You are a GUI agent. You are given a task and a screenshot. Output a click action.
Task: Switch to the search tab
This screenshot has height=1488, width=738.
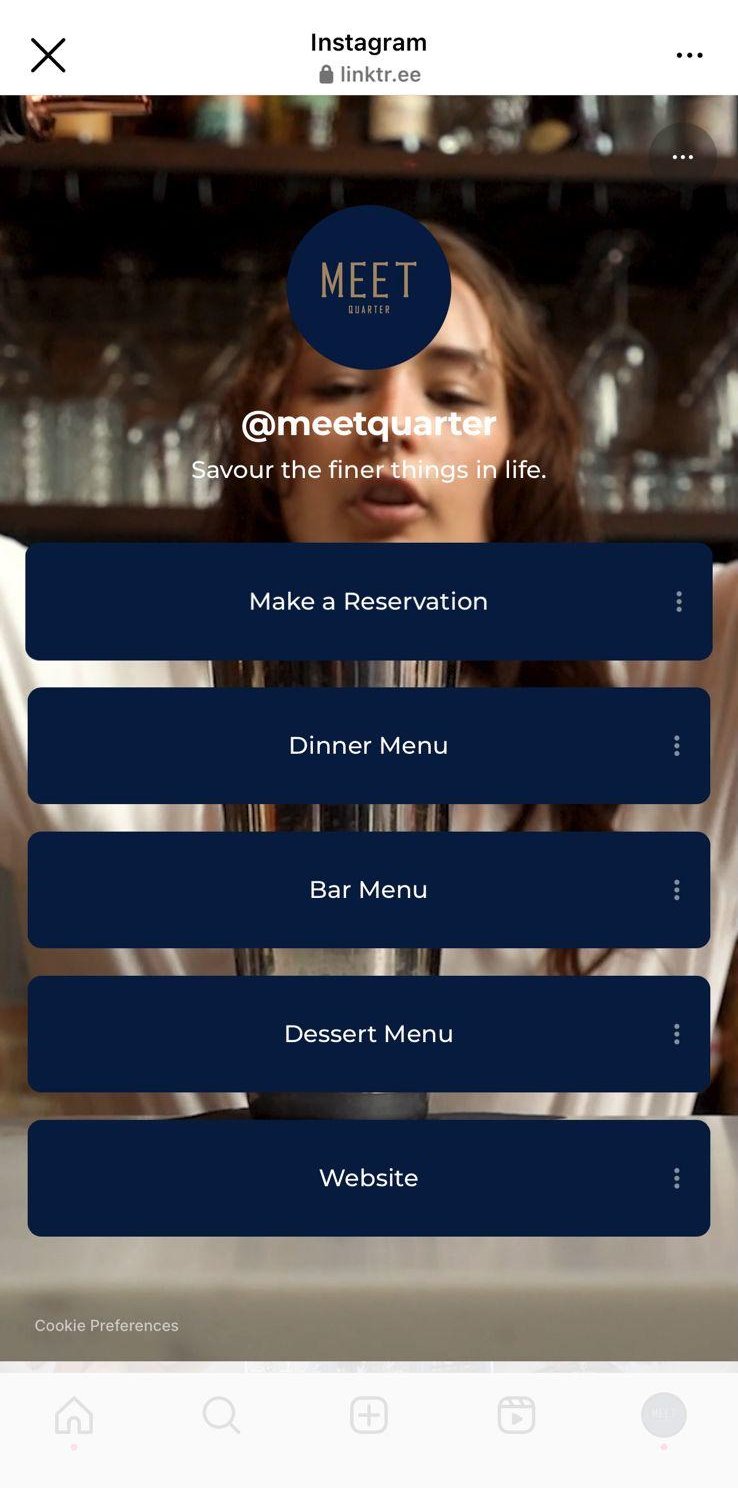[221, 1415]
